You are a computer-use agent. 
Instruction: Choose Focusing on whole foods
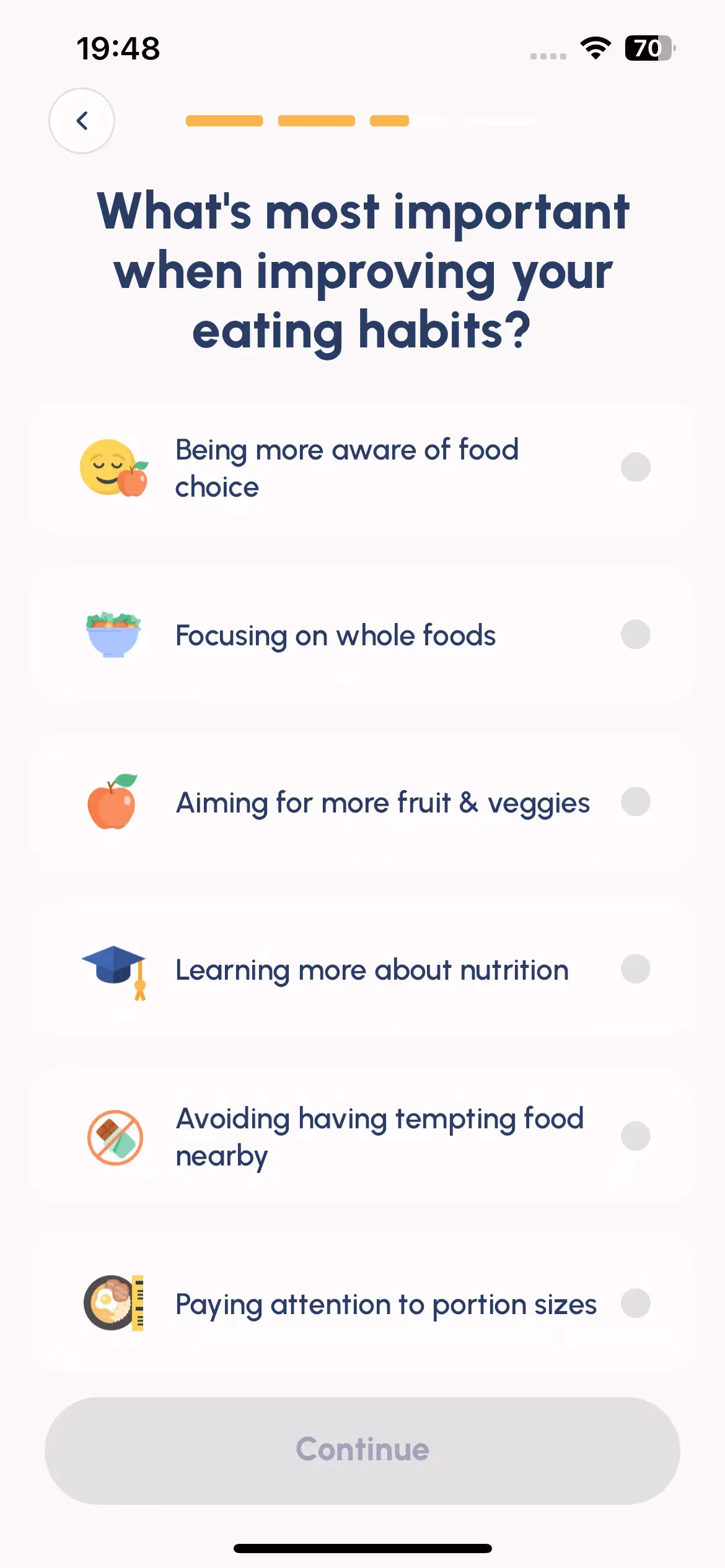coord(362,635)
